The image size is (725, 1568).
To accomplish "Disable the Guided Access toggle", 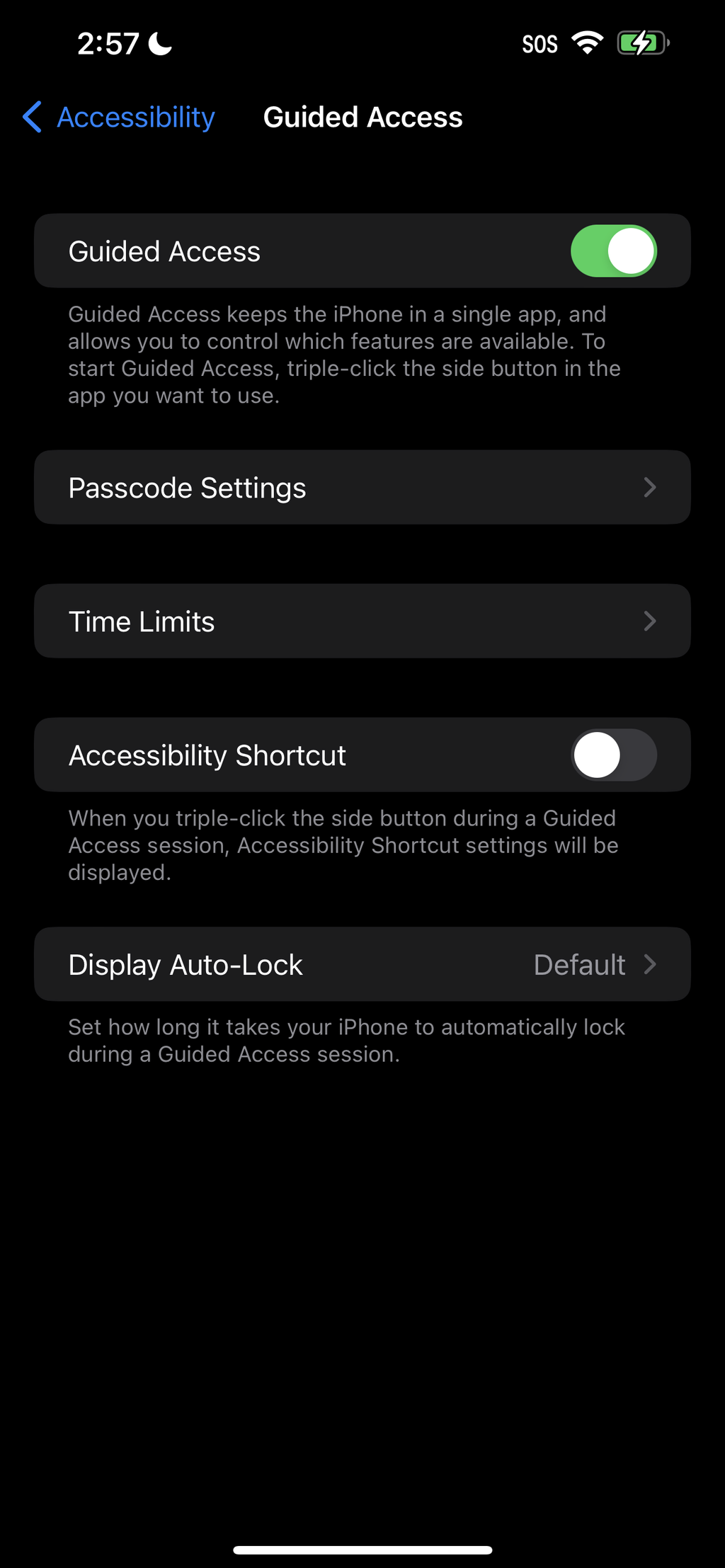I will click(612, 250).
